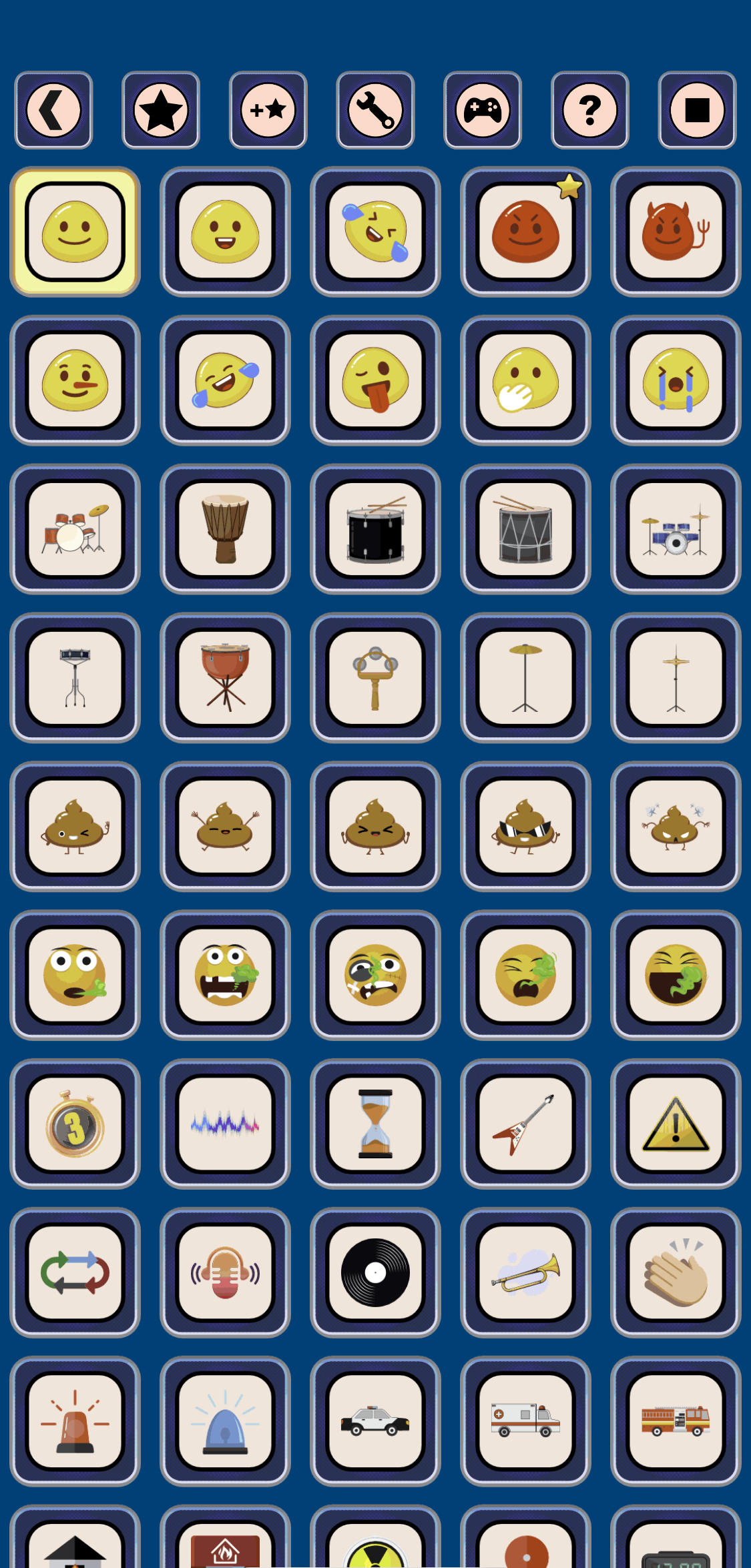Open favorites with the star button
The width and height of the screenshot is (751, 1568).
point(161,110)
